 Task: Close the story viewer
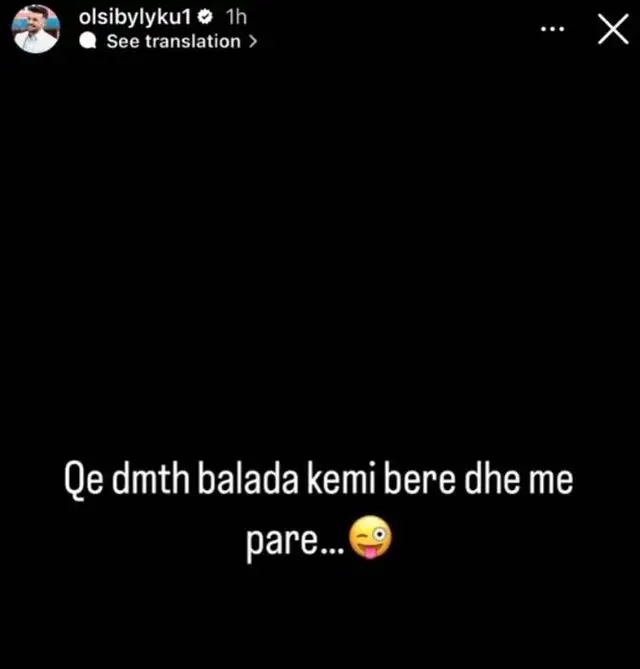click(x=612, y=30)
